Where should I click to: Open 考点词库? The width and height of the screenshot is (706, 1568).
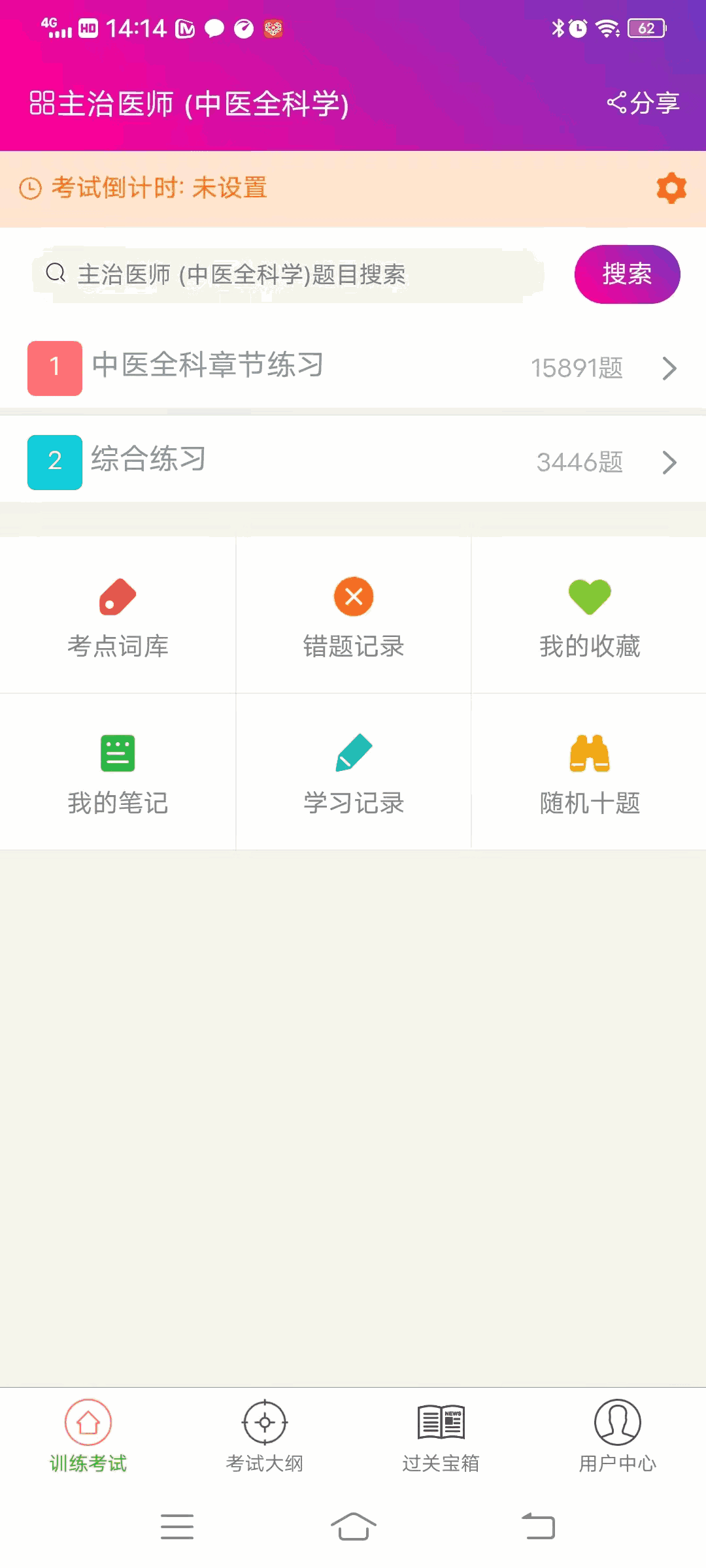coord(118,615)
